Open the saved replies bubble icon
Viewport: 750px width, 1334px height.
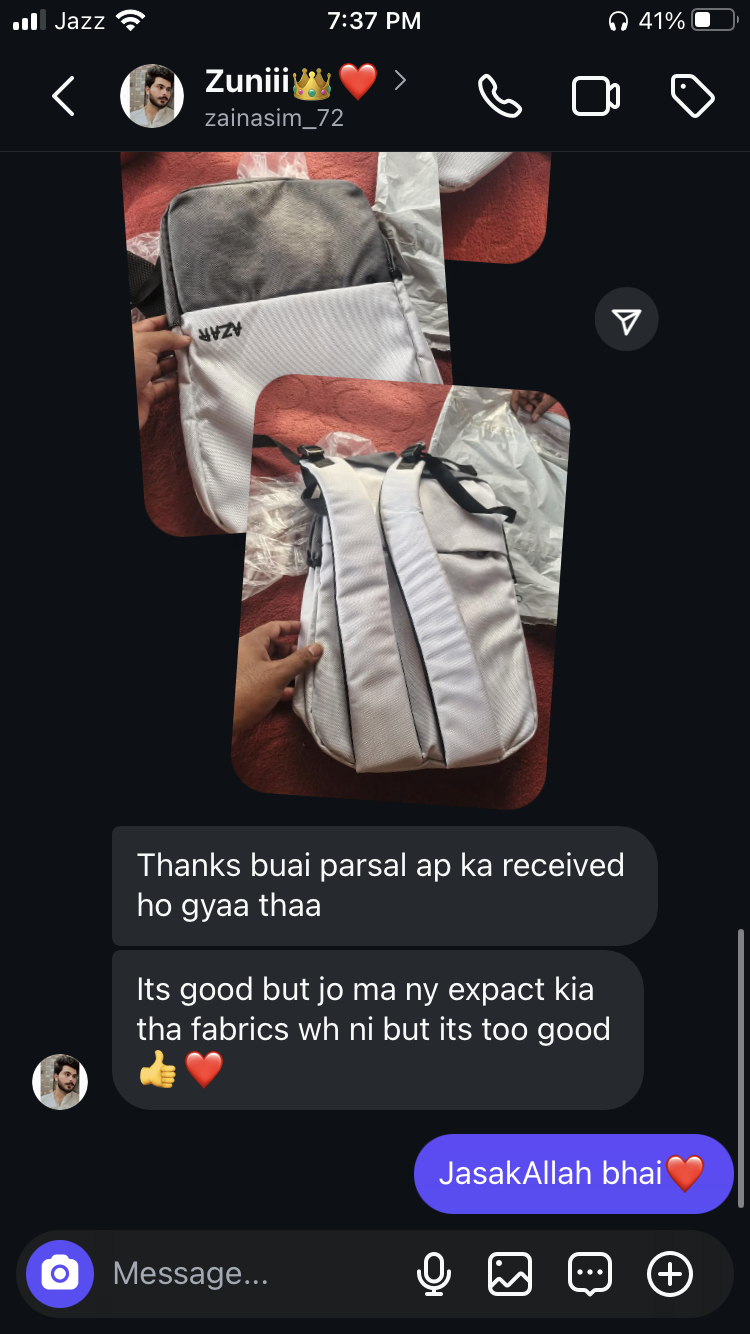pyautogui.click(x=590, y=1274)
